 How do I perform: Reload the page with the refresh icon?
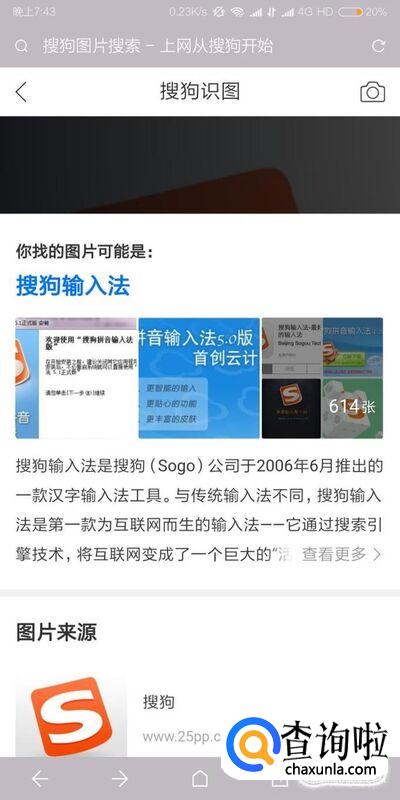click(378, 46)
